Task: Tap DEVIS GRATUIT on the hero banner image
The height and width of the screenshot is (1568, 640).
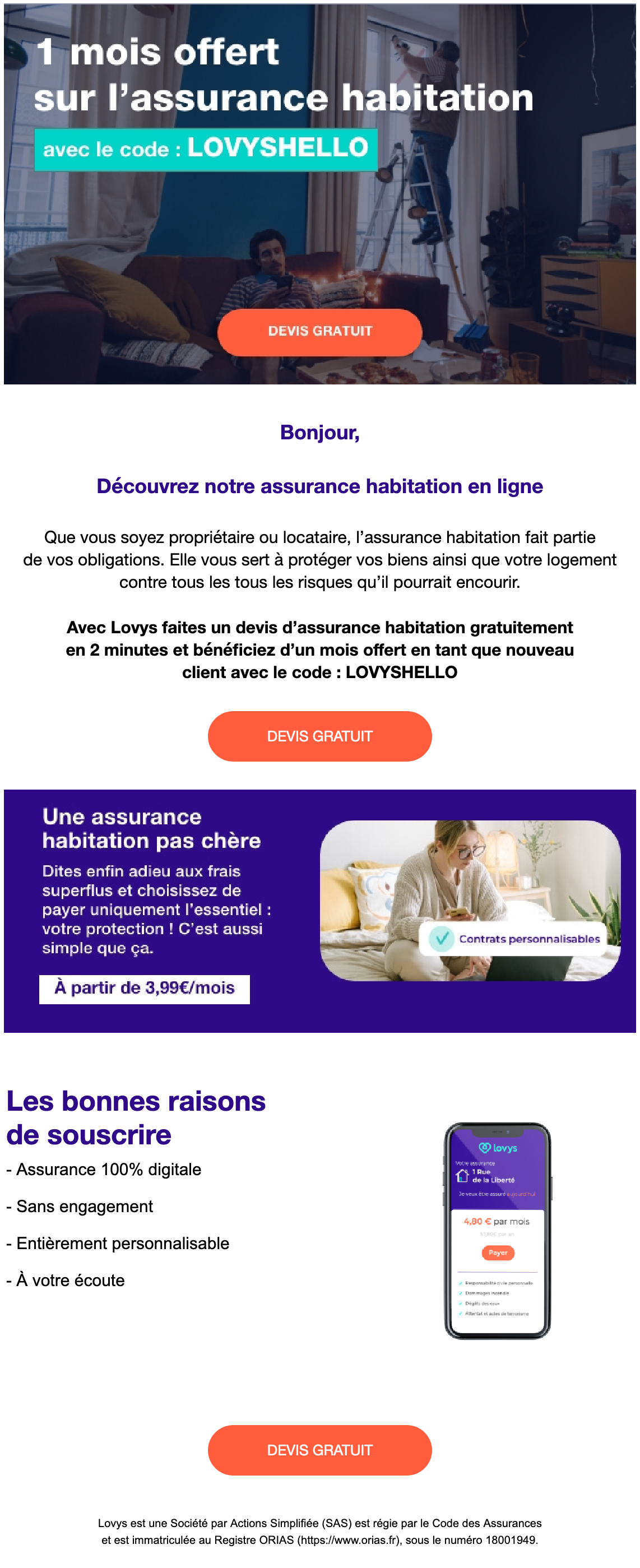Action: (x=319, y=332)
